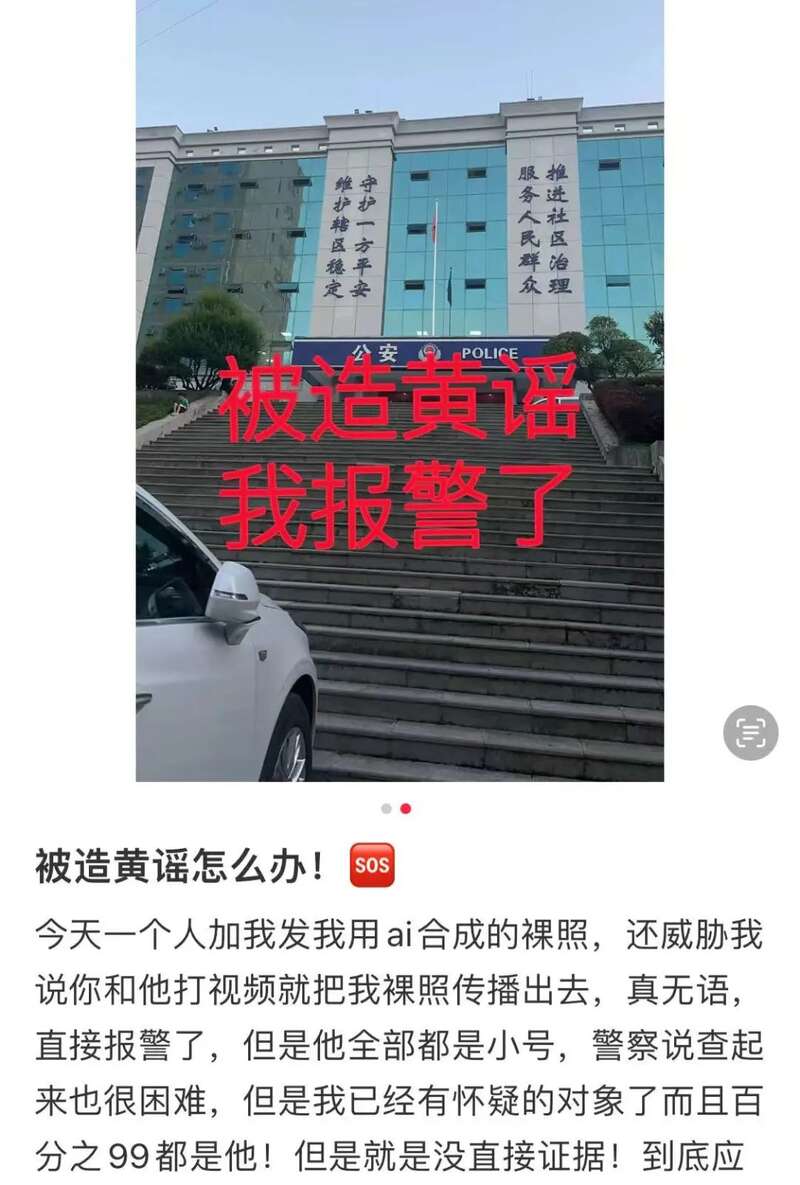Tap the image page indicator dots
800x1185 pixels.
coord(395,809)
